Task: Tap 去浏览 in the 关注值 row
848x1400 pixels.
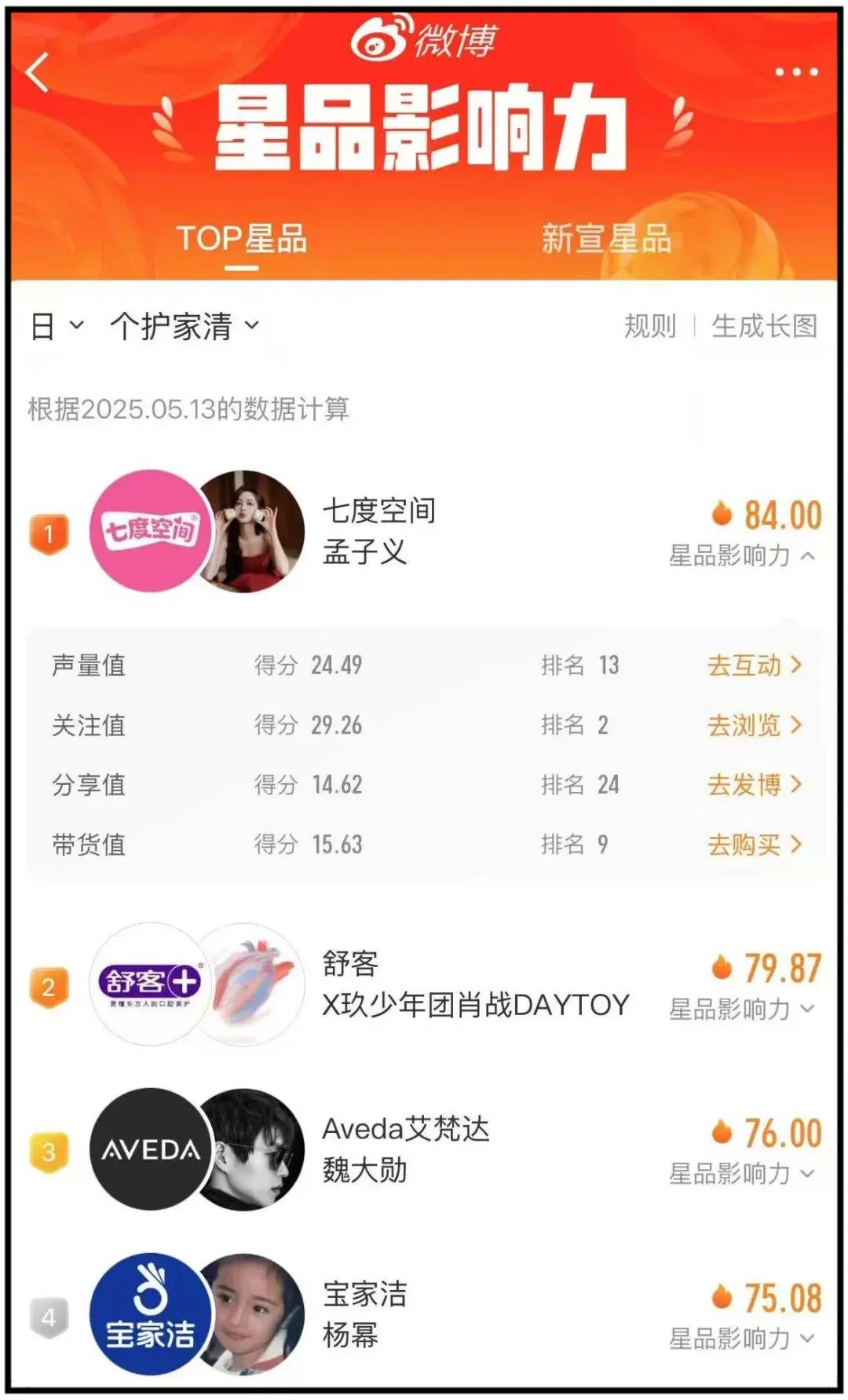Action: tap(754, 725)
